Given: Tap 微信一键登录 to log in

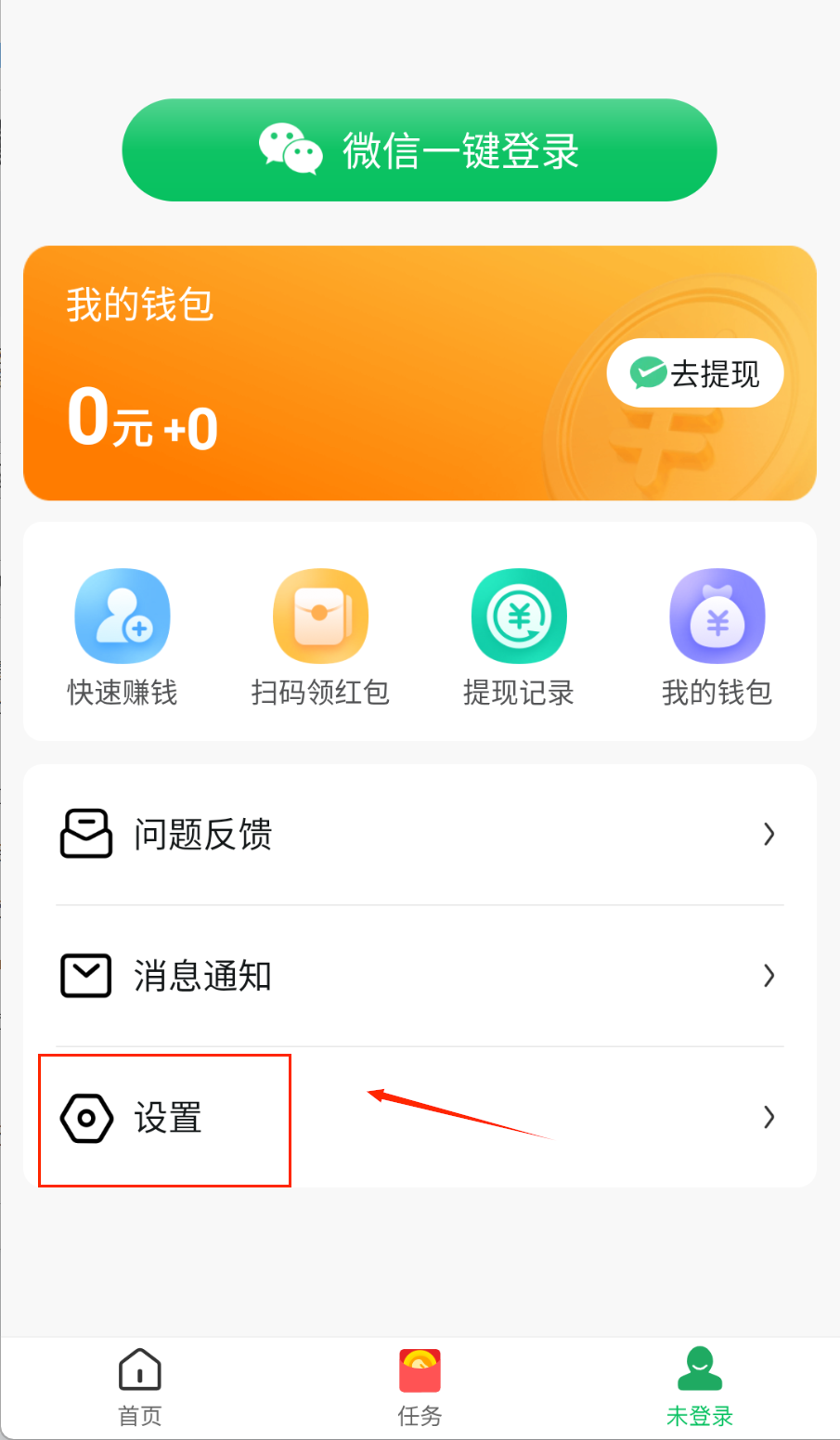Looking at the screenshot, I should (x=420, y=150).
